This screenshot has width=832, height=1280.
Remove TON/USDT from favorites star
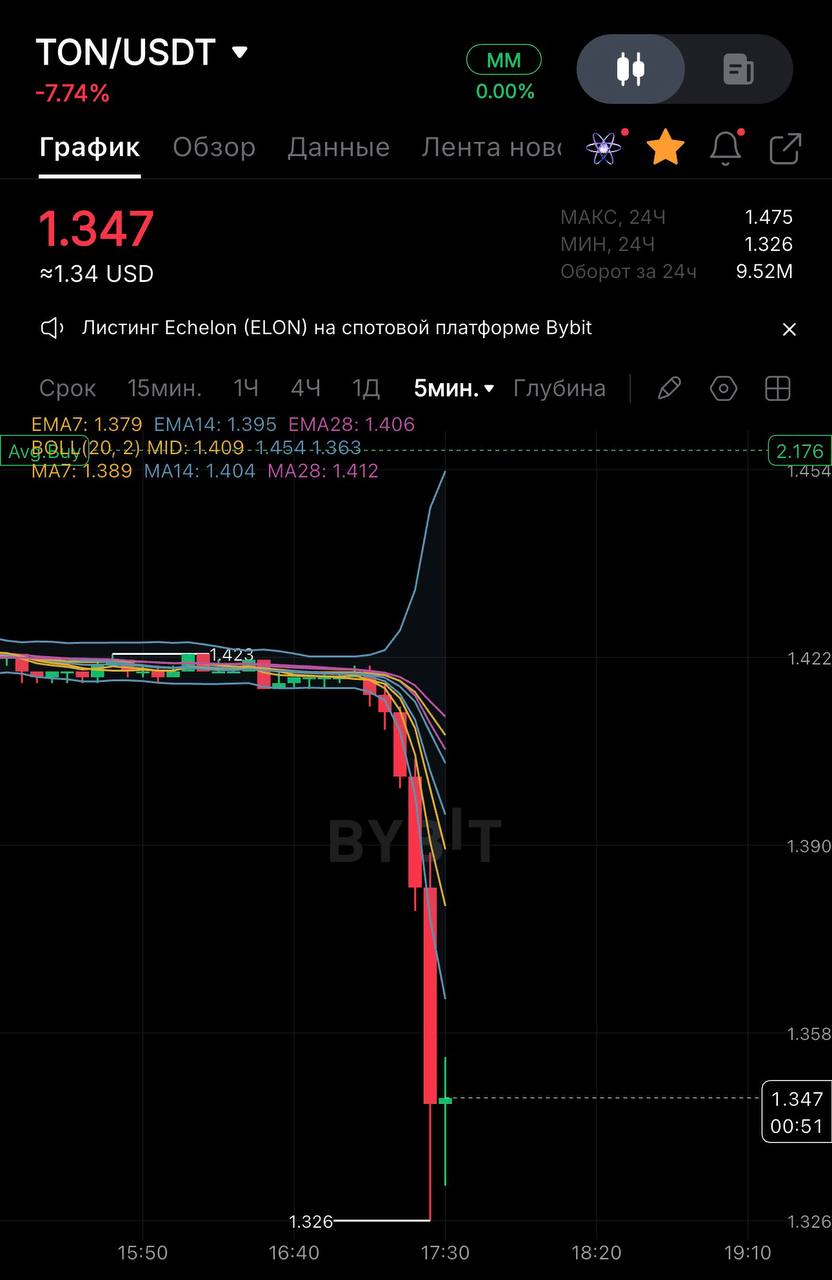pos(665,149)
